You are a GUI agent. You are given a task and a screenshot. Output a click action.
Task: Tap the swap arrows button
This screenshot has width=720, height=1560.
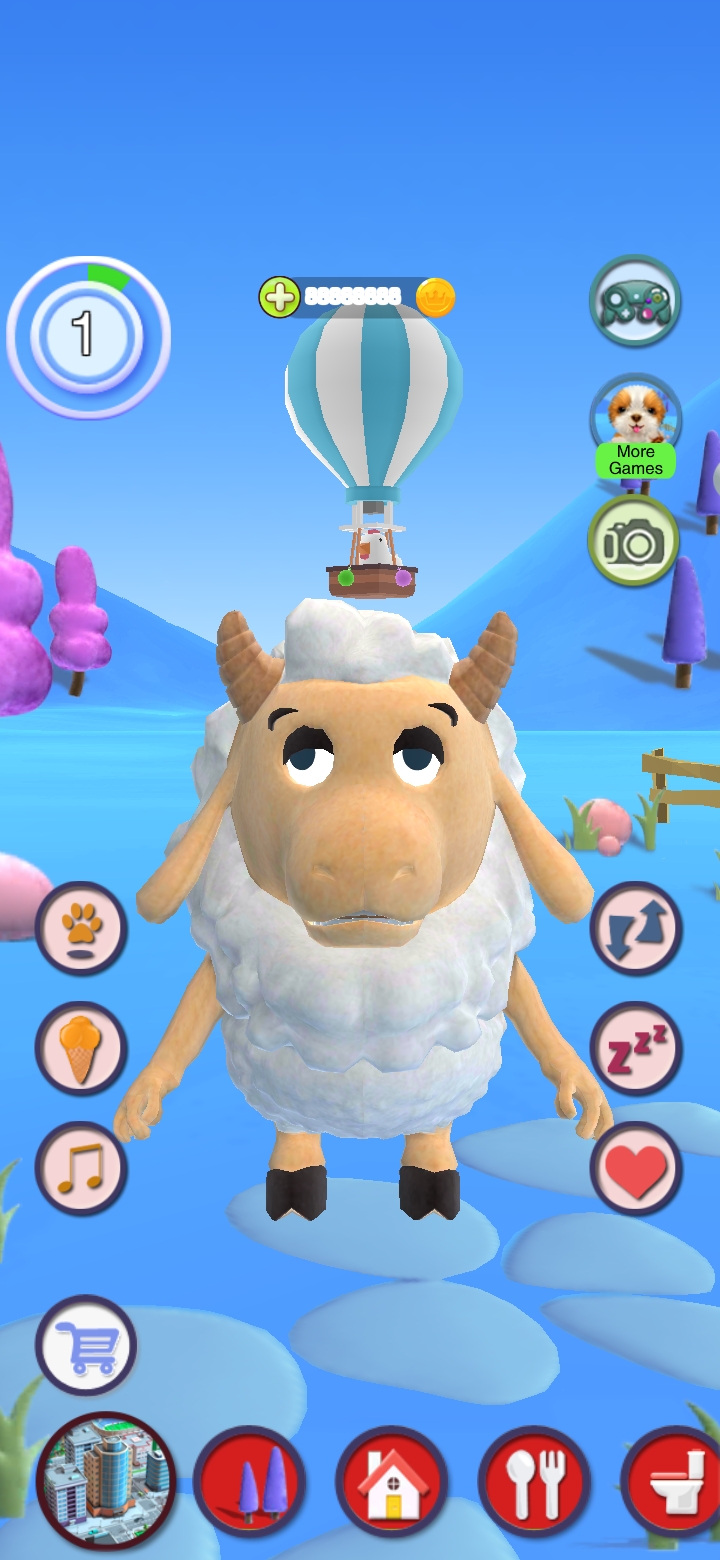pos(636,929)
